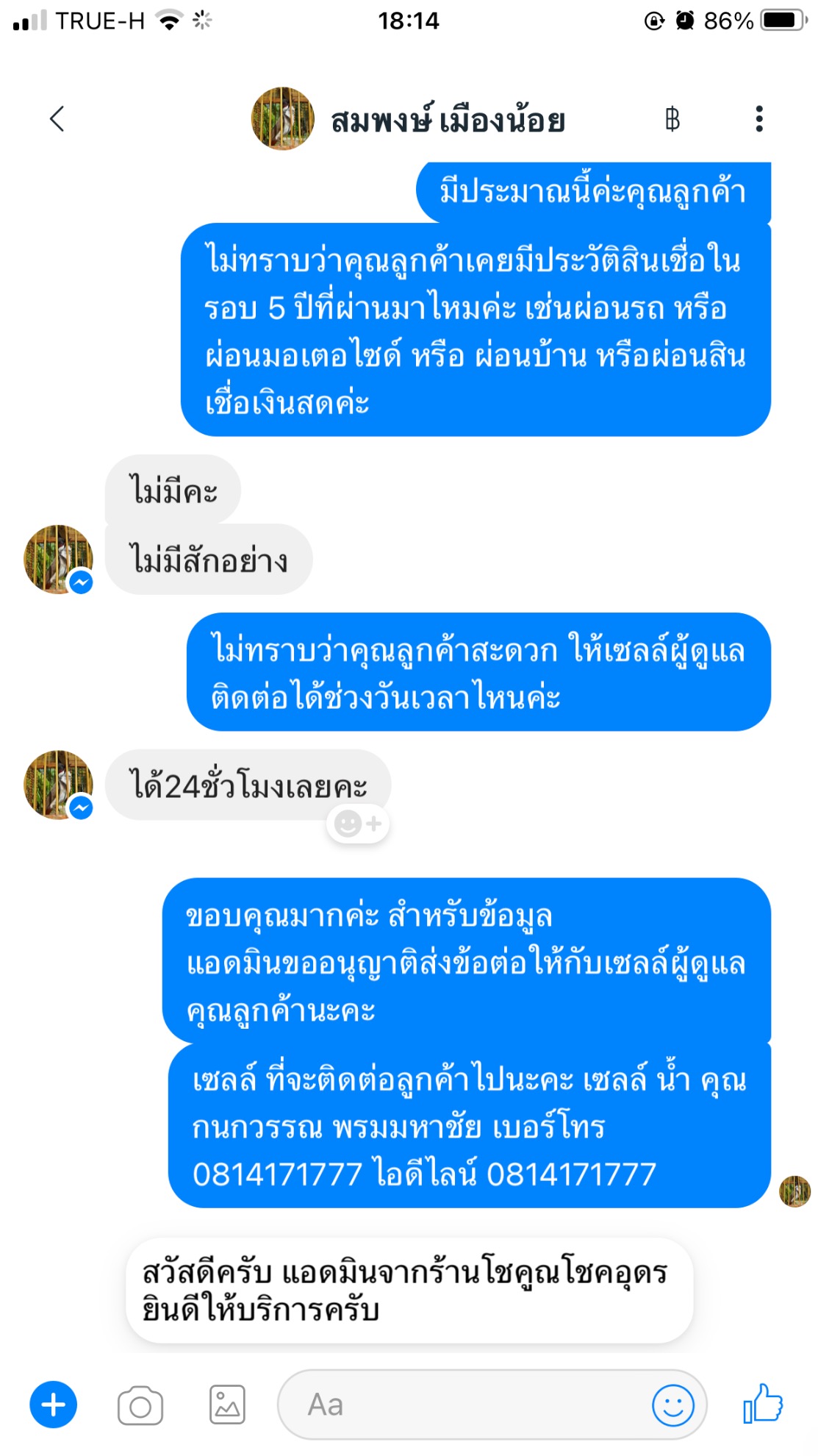Tap the blue plus attachment button
Viewport: 818px width, 1456px height.
(x=53, y=1405)
